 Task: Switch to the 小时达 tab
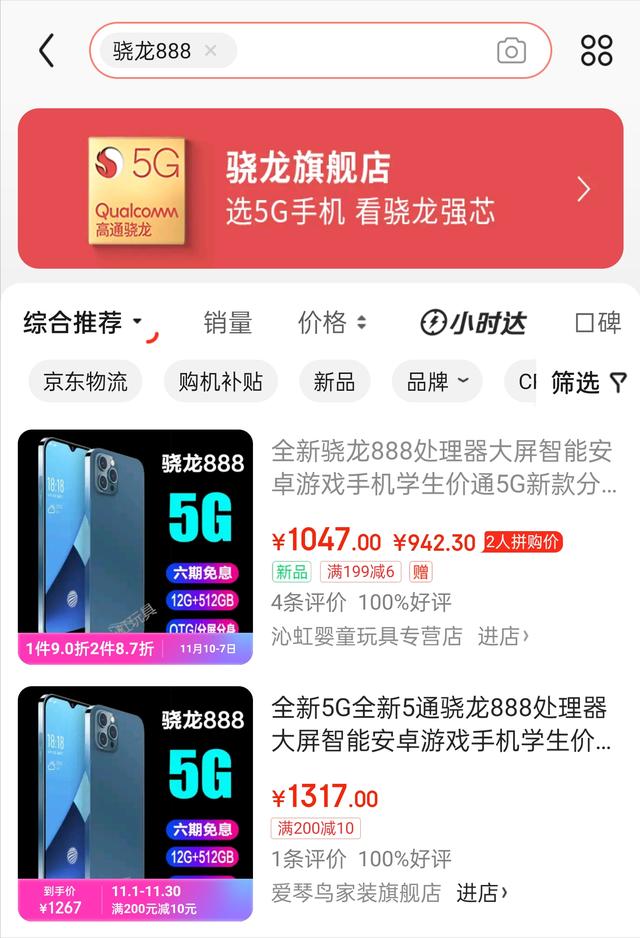tap(473, 322)
